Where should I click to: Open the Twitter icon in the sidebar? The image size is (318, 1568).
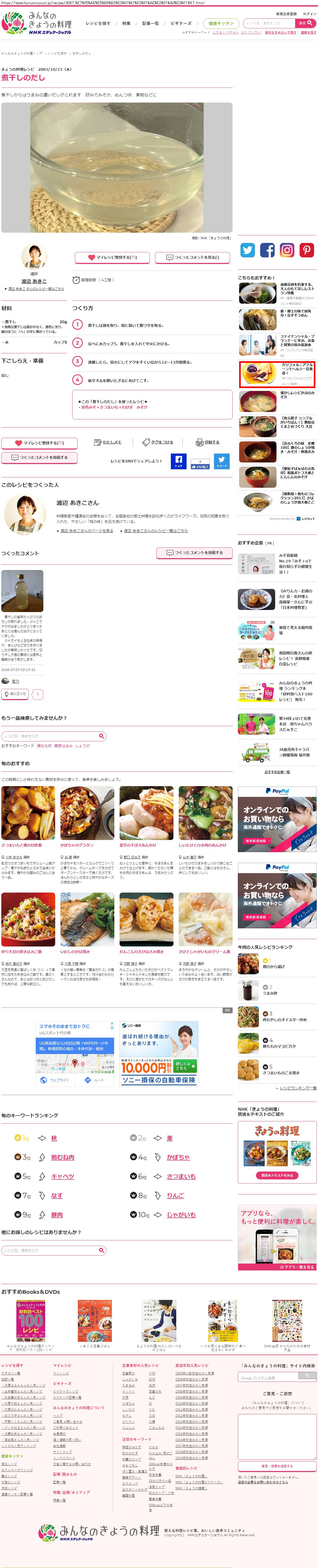pos(248,250)
